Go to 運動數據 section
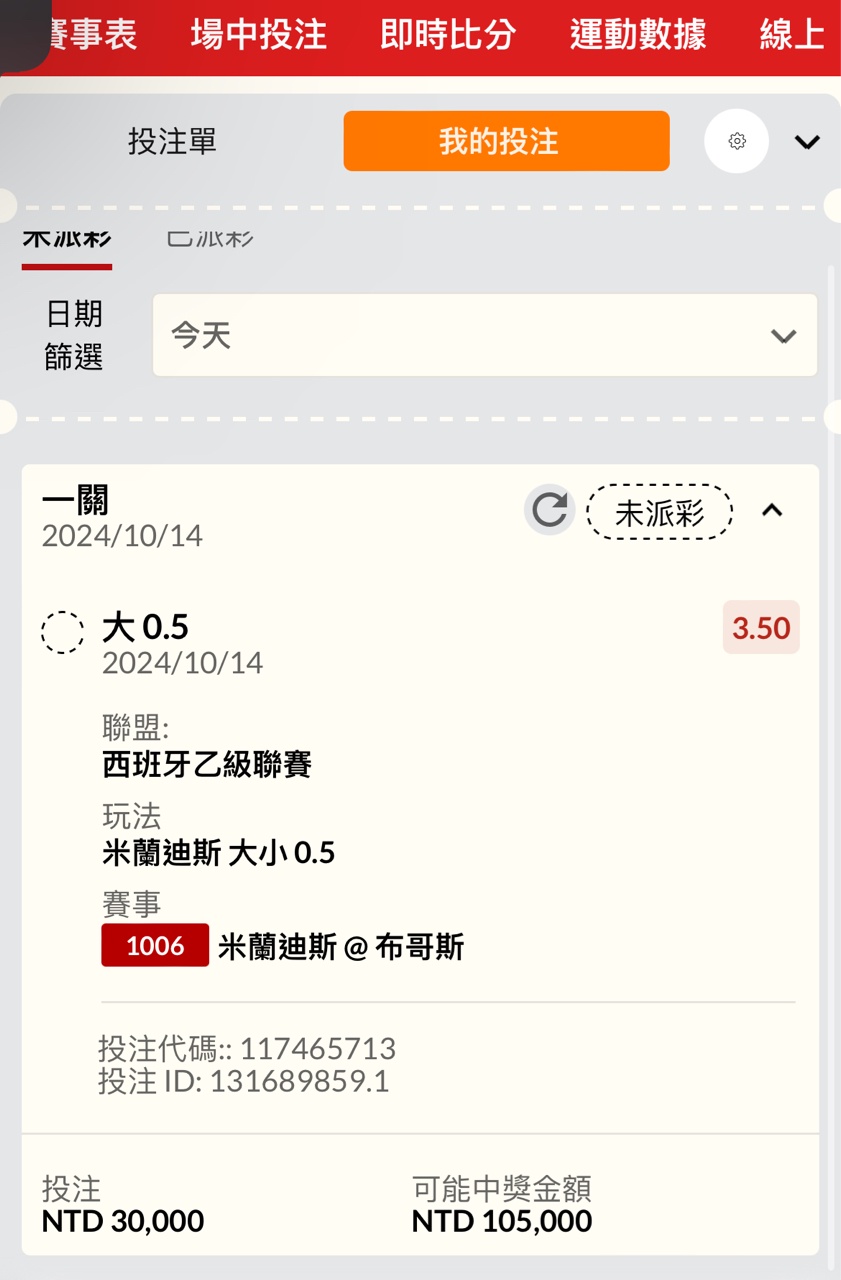 pos(638,35)
